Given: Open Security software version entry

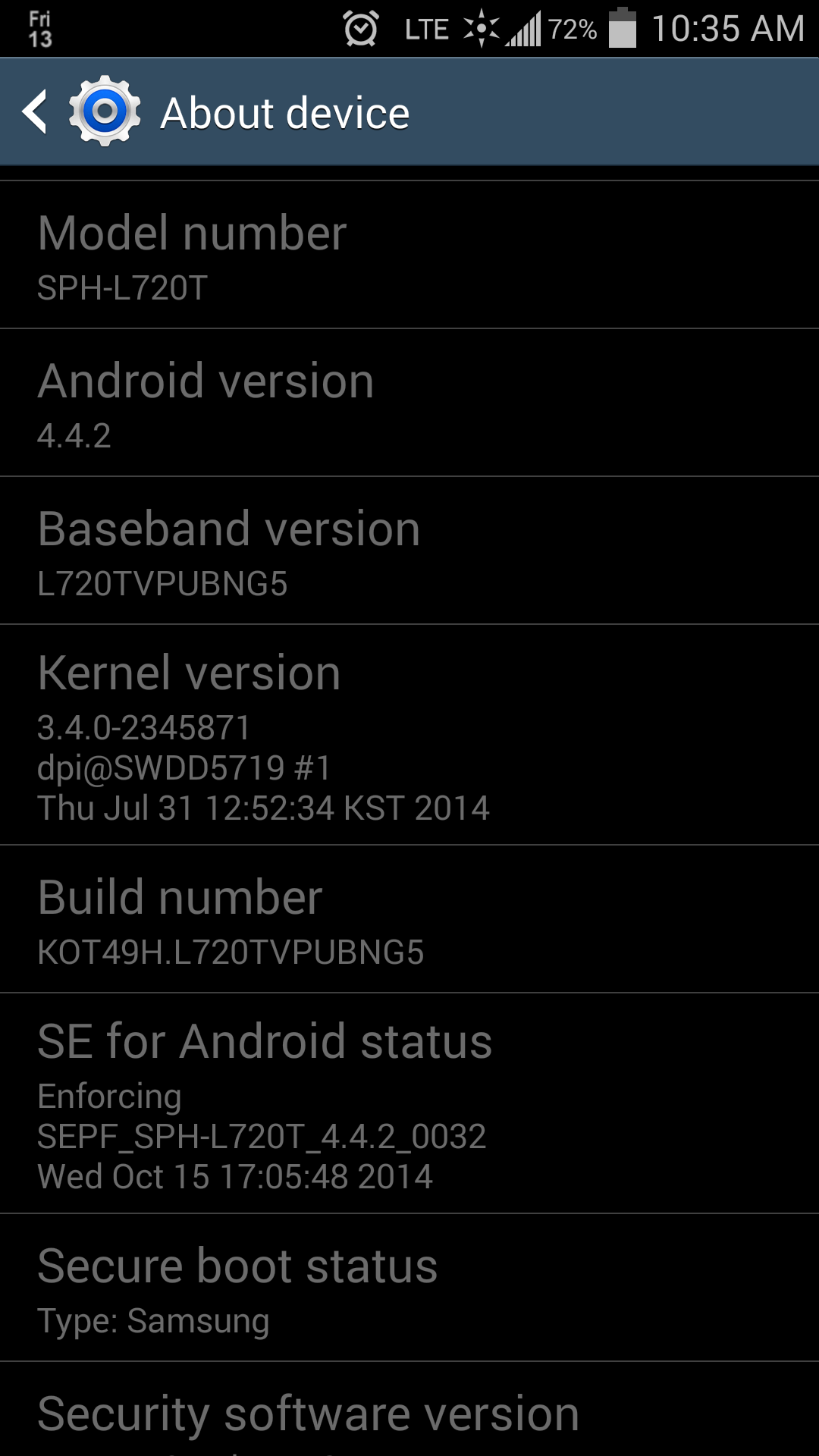Looking at the screenshot, I should click(x=409, y=1409).
